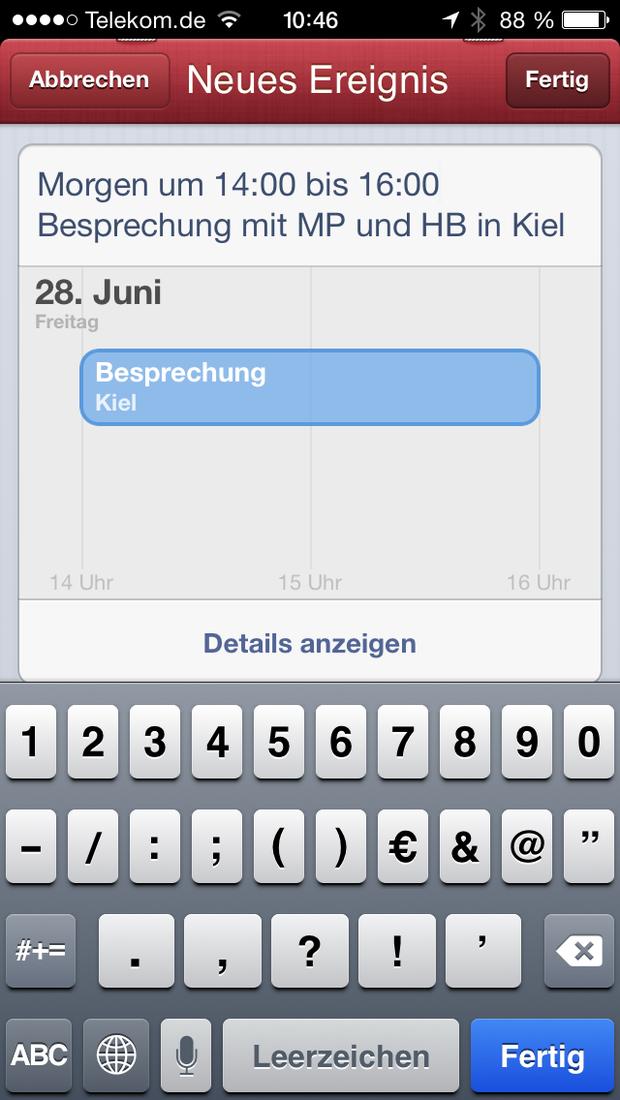Screen dimensions: 620x1100
Task: Tap the @ key
Action: pyautogui.click(x=527, y=847)
